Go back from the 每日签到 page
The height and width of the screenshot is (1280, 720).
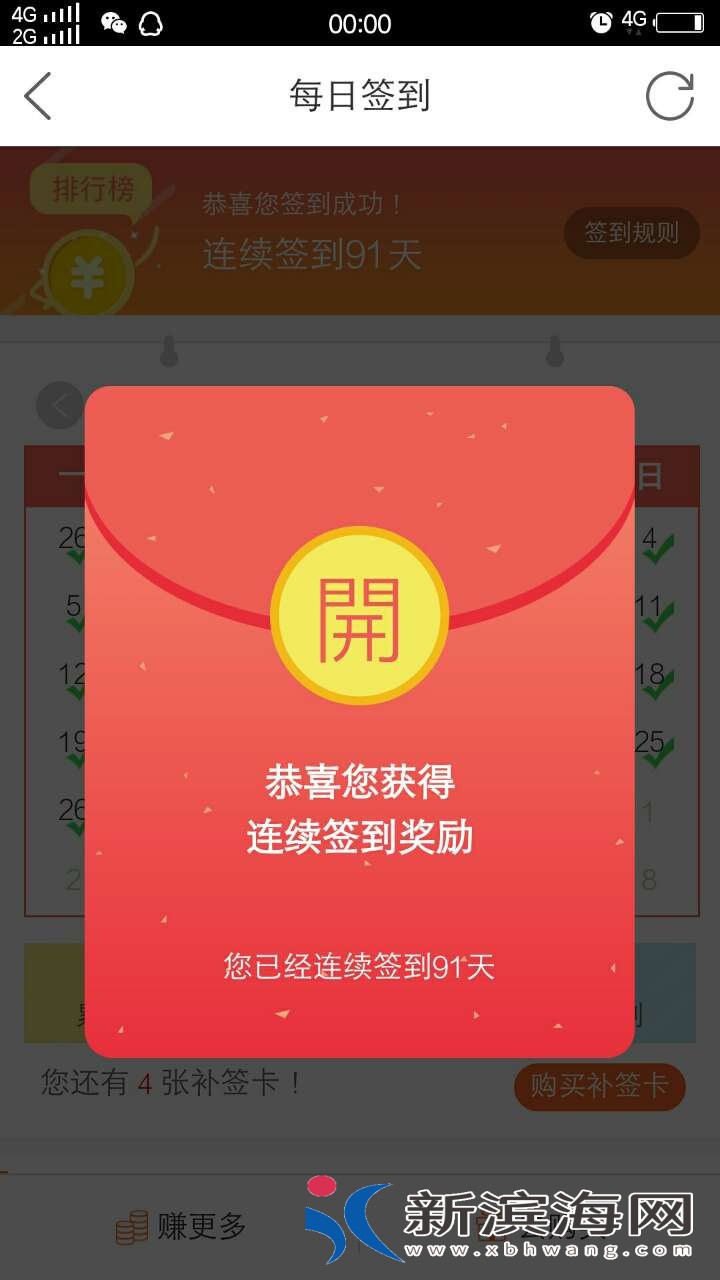point(38,97)
